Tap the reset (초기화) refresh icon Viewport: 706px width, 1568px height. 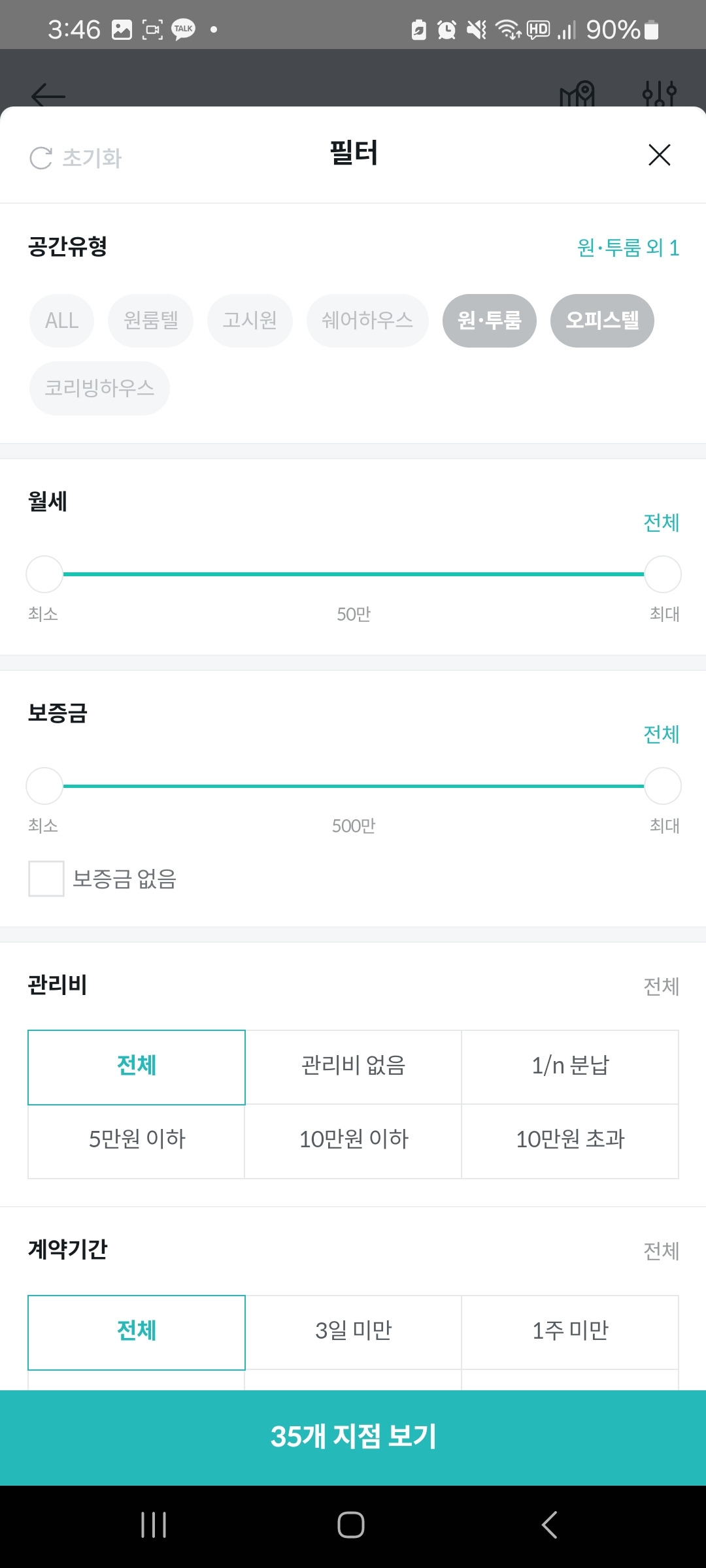pos(41,155)
